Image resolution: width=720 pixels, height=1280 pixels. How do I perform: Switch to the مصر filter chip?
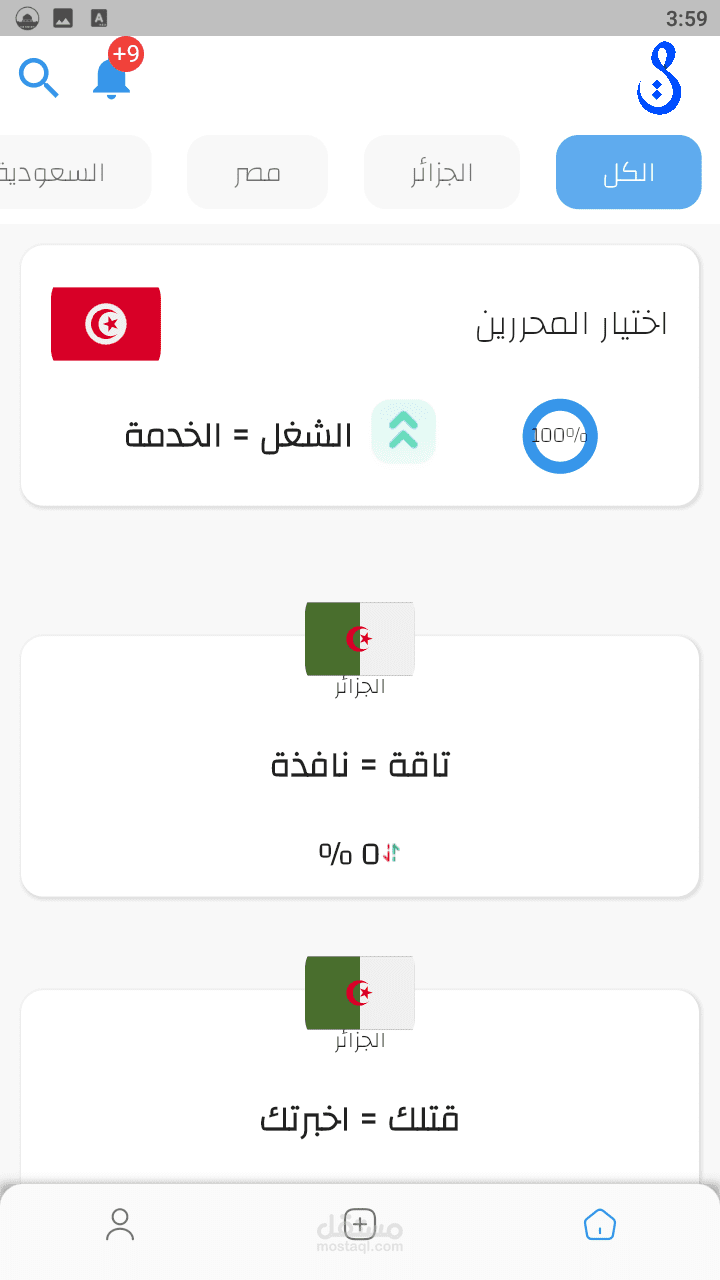257,172
